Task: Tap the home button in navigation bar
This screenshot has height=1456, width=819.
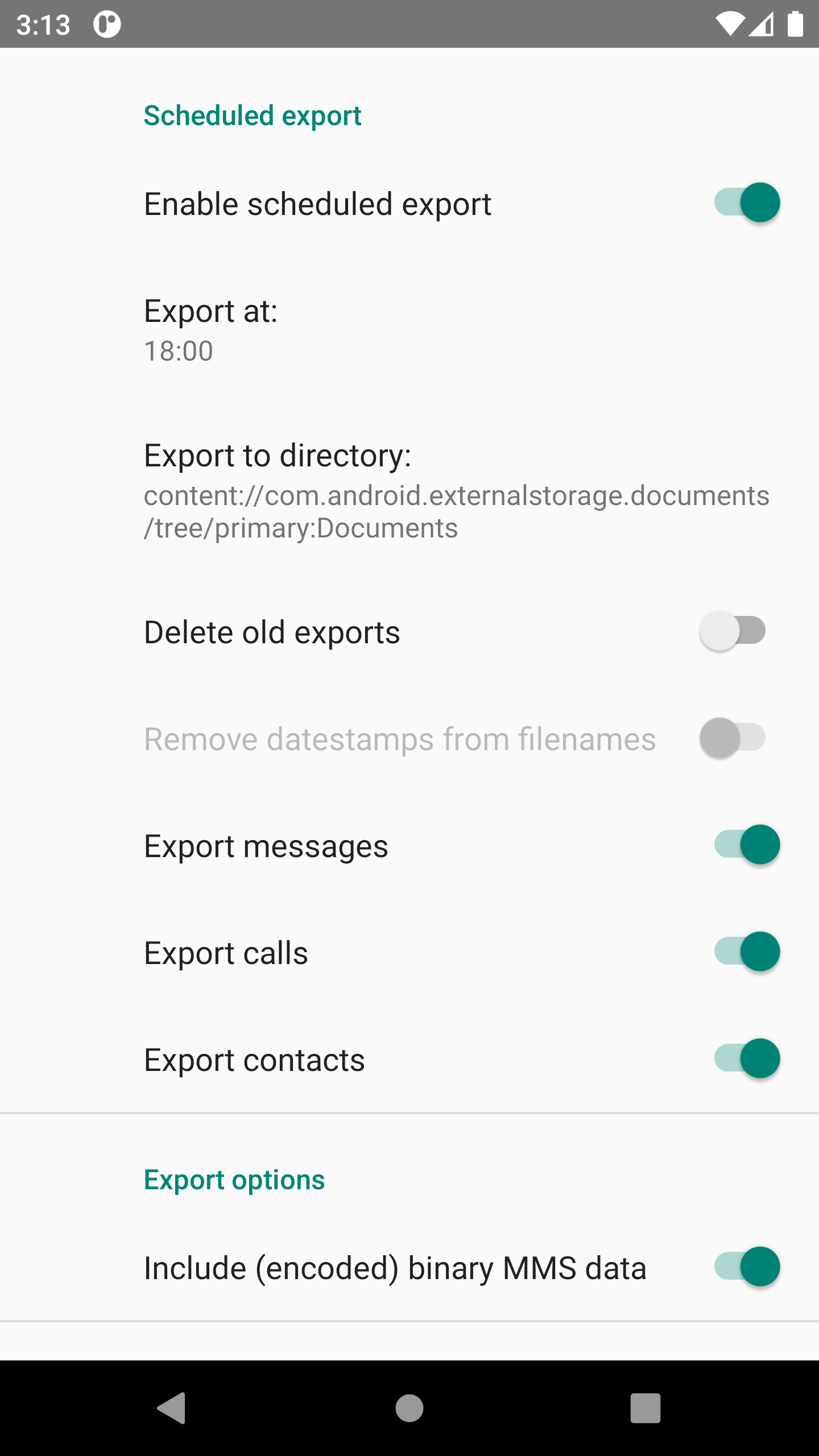Action: pos(409,1408)
